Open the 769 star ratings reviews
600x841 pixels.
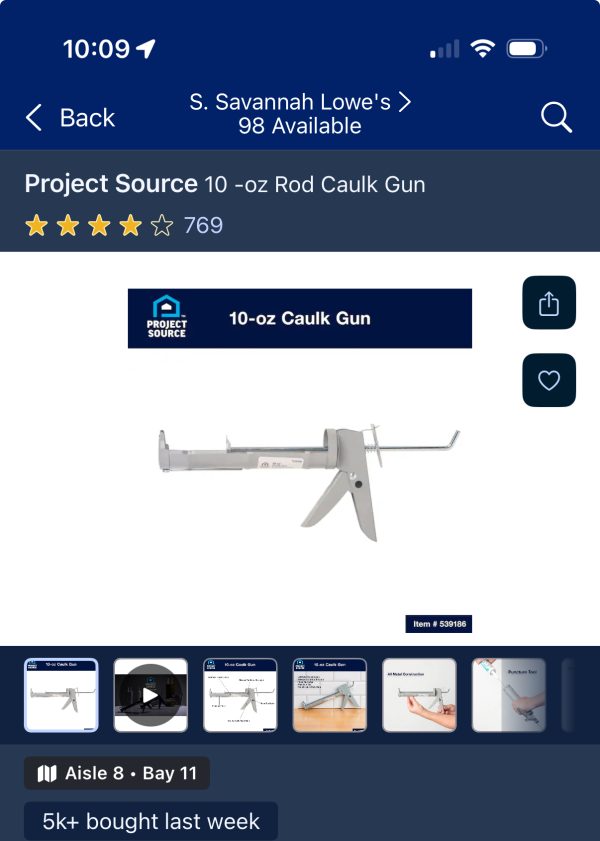click(124, 226)
